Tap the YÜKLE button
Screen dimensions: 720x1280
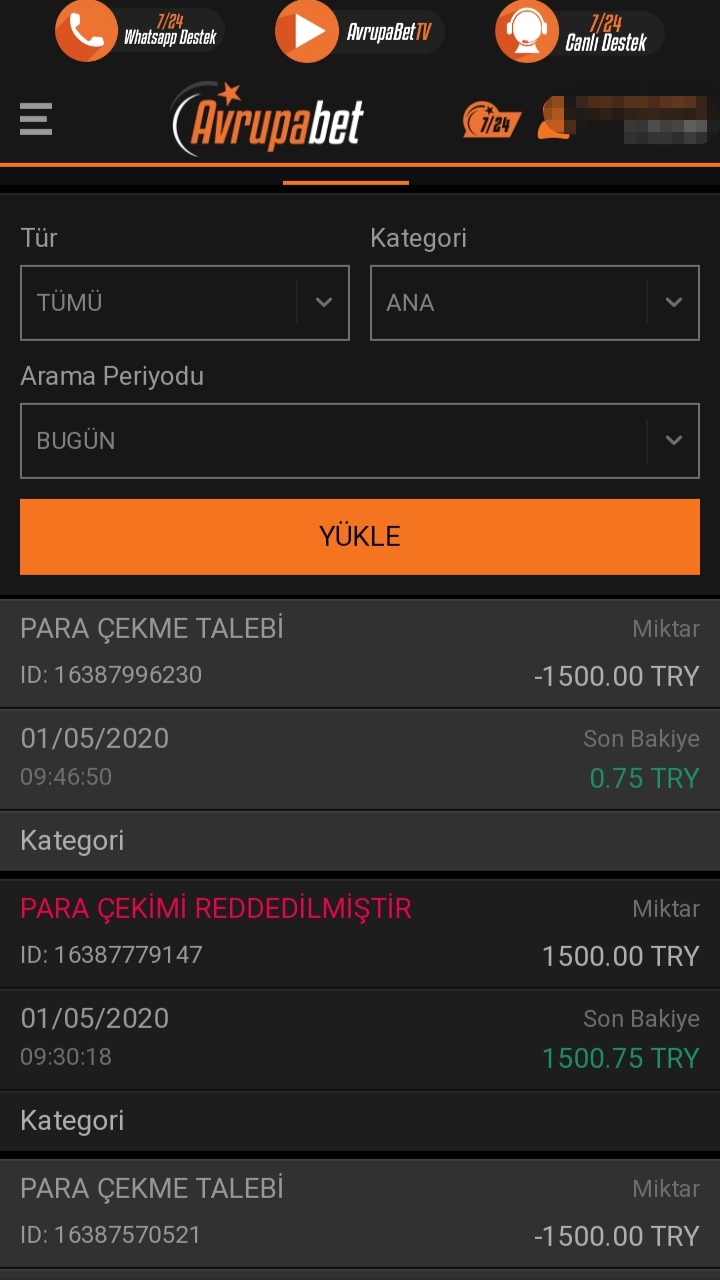(x=360, y=537)
